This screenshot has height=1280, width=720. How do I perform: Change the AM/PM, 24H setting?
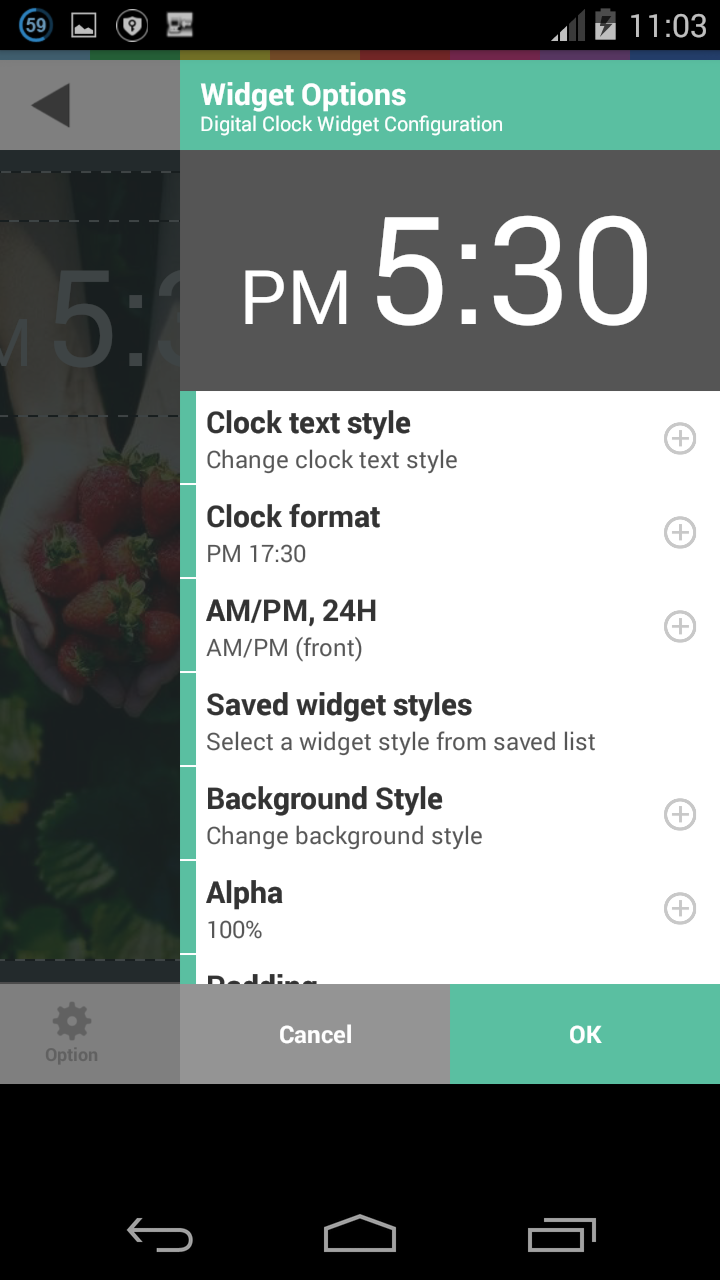pyautogui.click(x=440, y=627)
